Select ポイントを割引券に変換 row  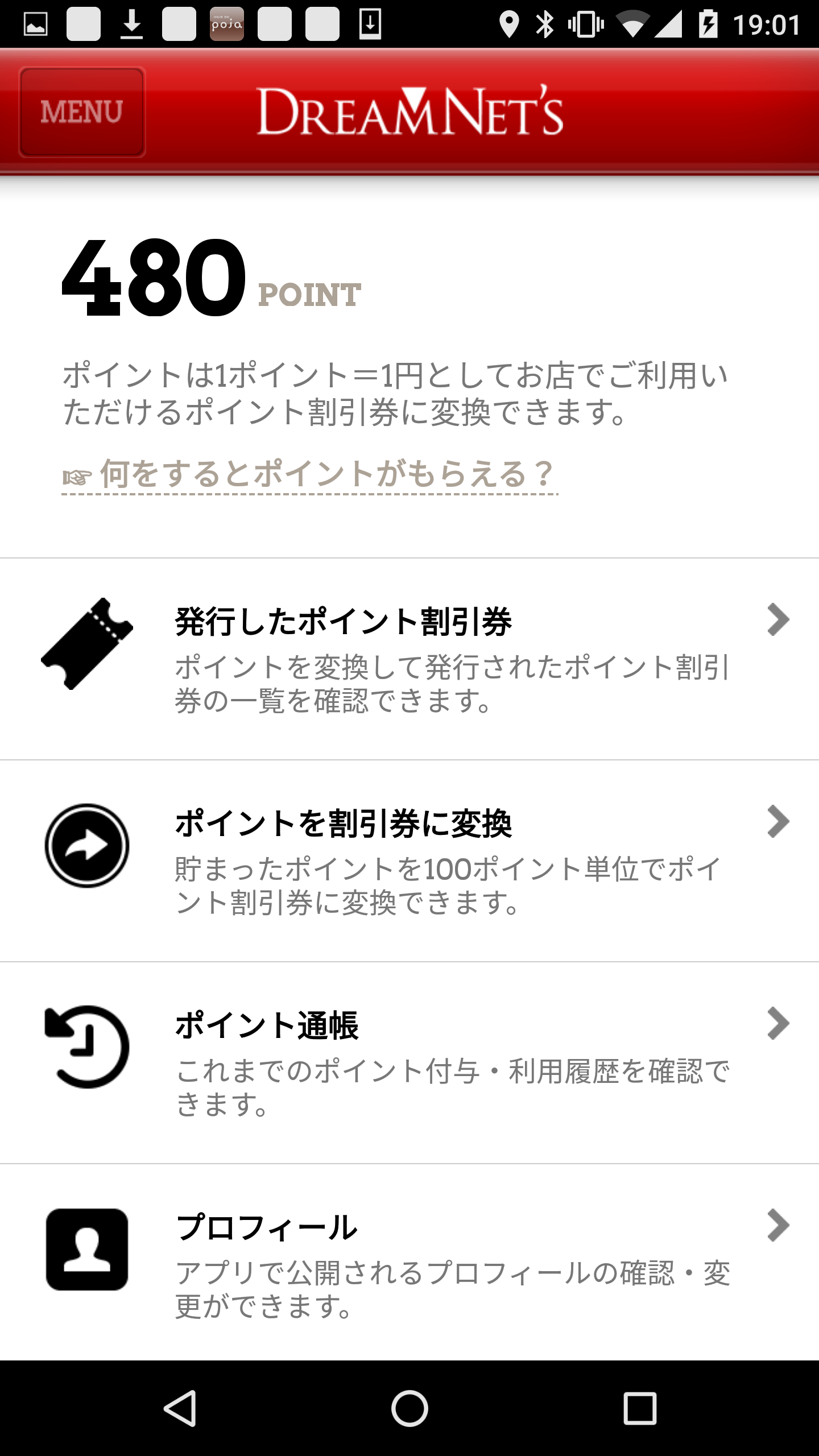(x=409, y=861)
